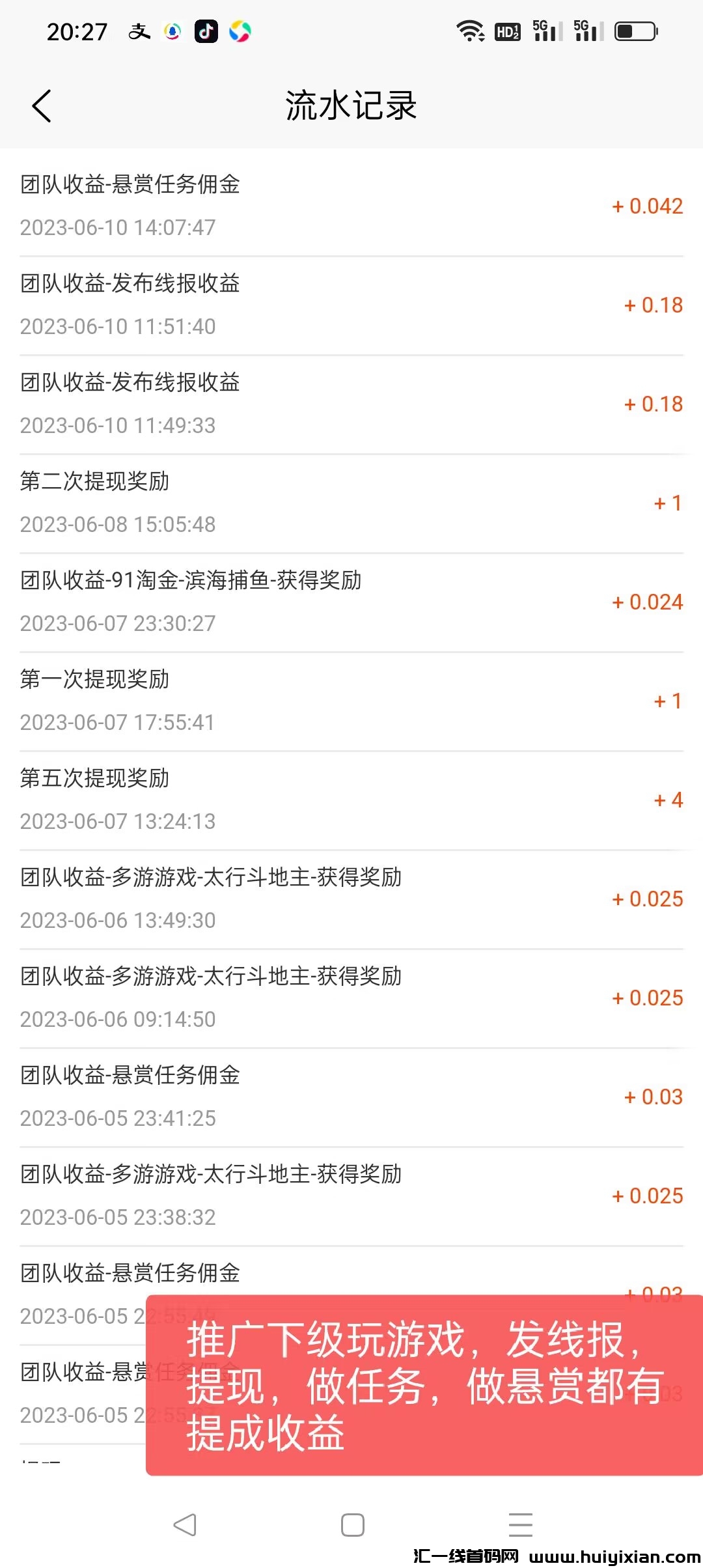Tap the +0.042 amount on the first record
This screenshot has height=1568, width=703.
[647, 206]
